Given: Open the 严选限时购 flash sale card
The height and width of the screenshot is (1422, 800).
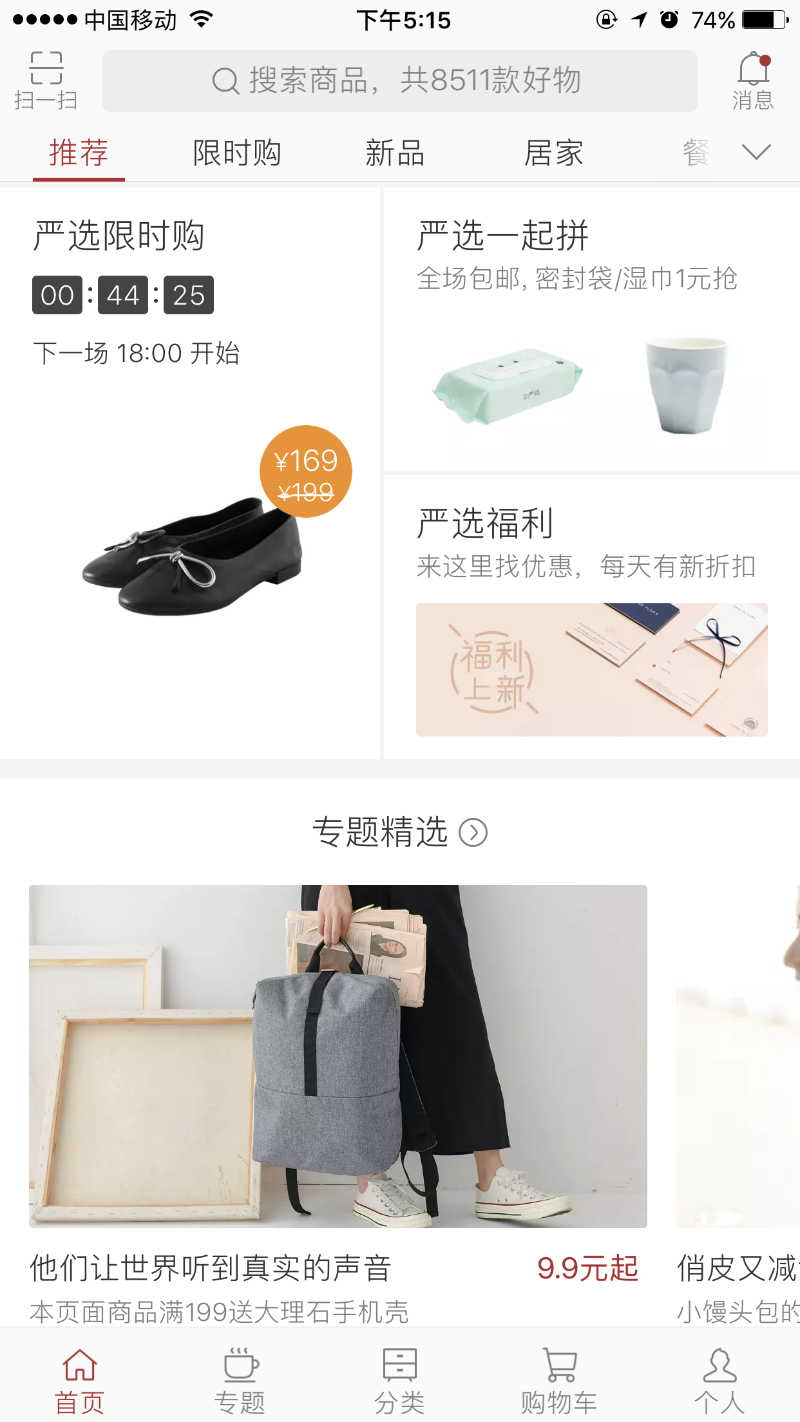Looking at the screenshot, I should (x=190, y=470).
